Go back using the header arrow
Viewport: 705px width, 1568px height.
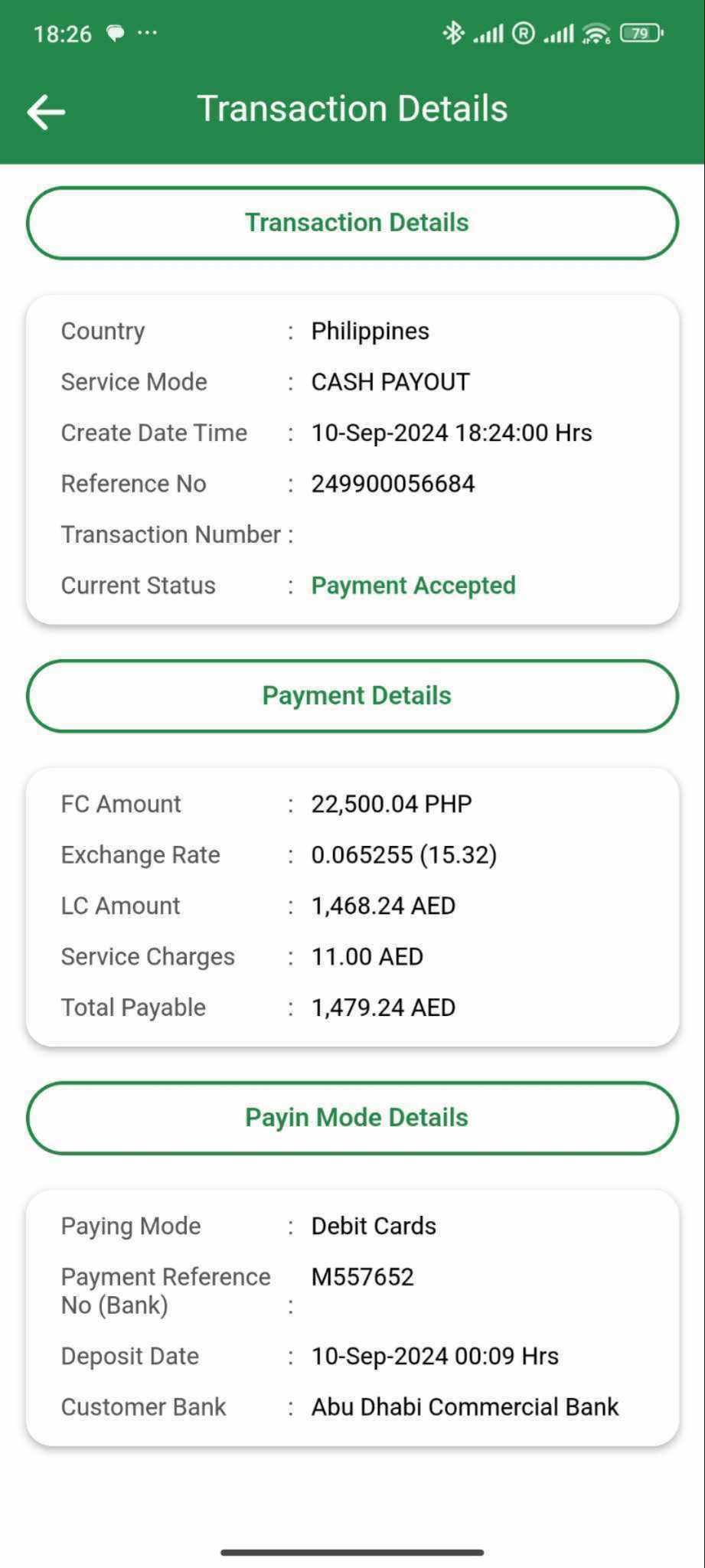tap(46, 112)
